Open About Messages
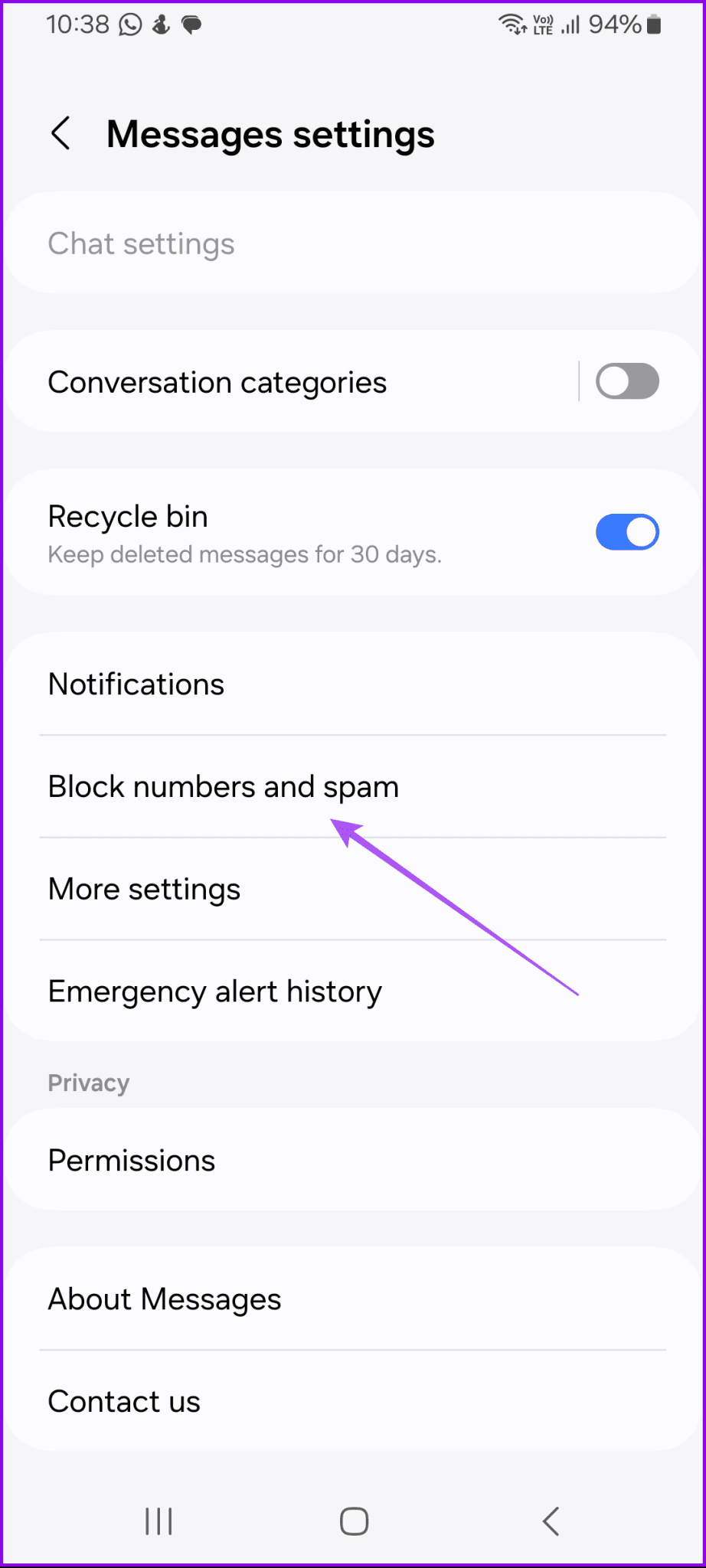 pos(164,1298)
